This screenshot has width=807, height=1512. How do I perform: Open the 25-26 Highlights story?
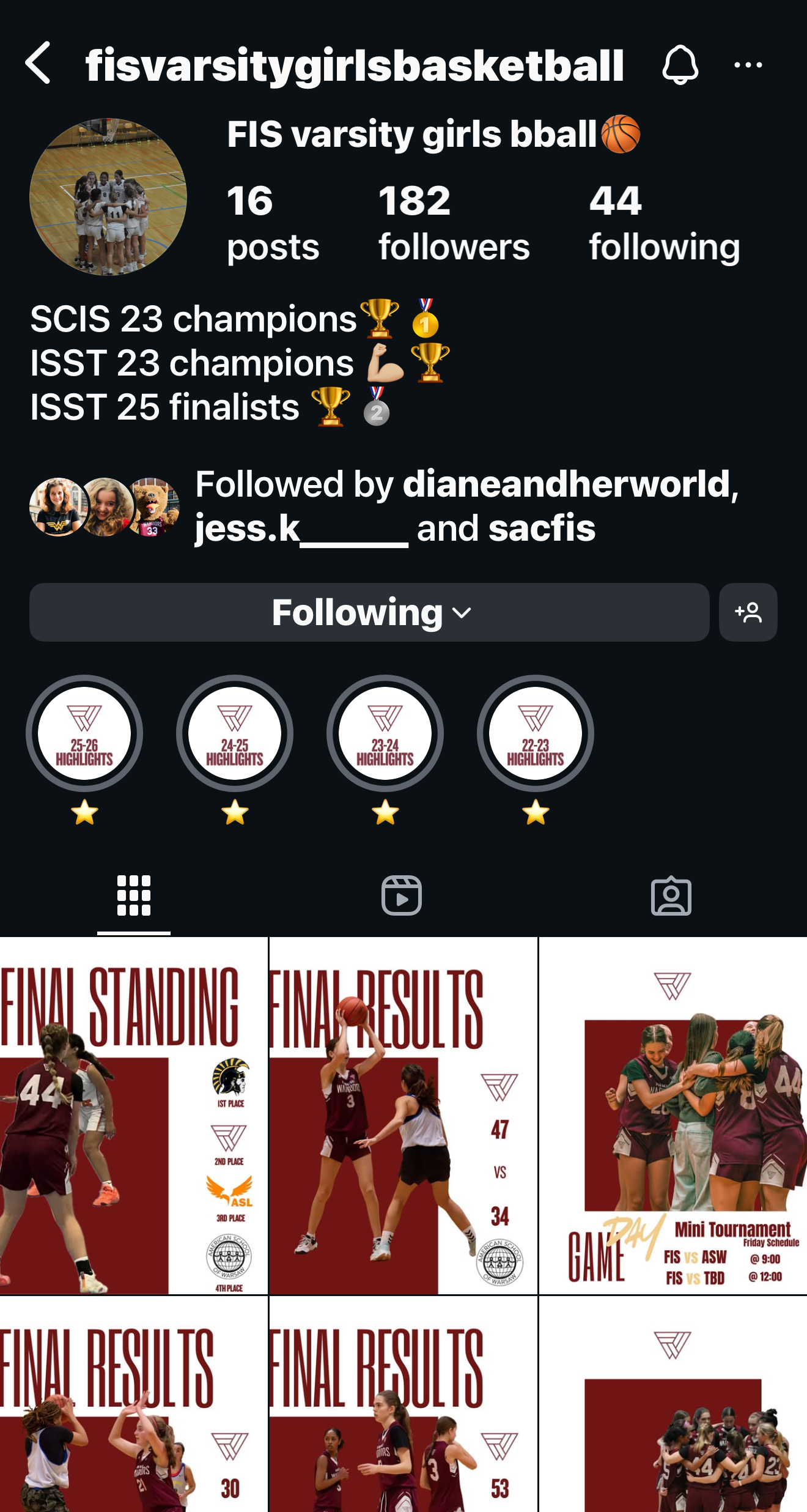click(x=84, y=733)
